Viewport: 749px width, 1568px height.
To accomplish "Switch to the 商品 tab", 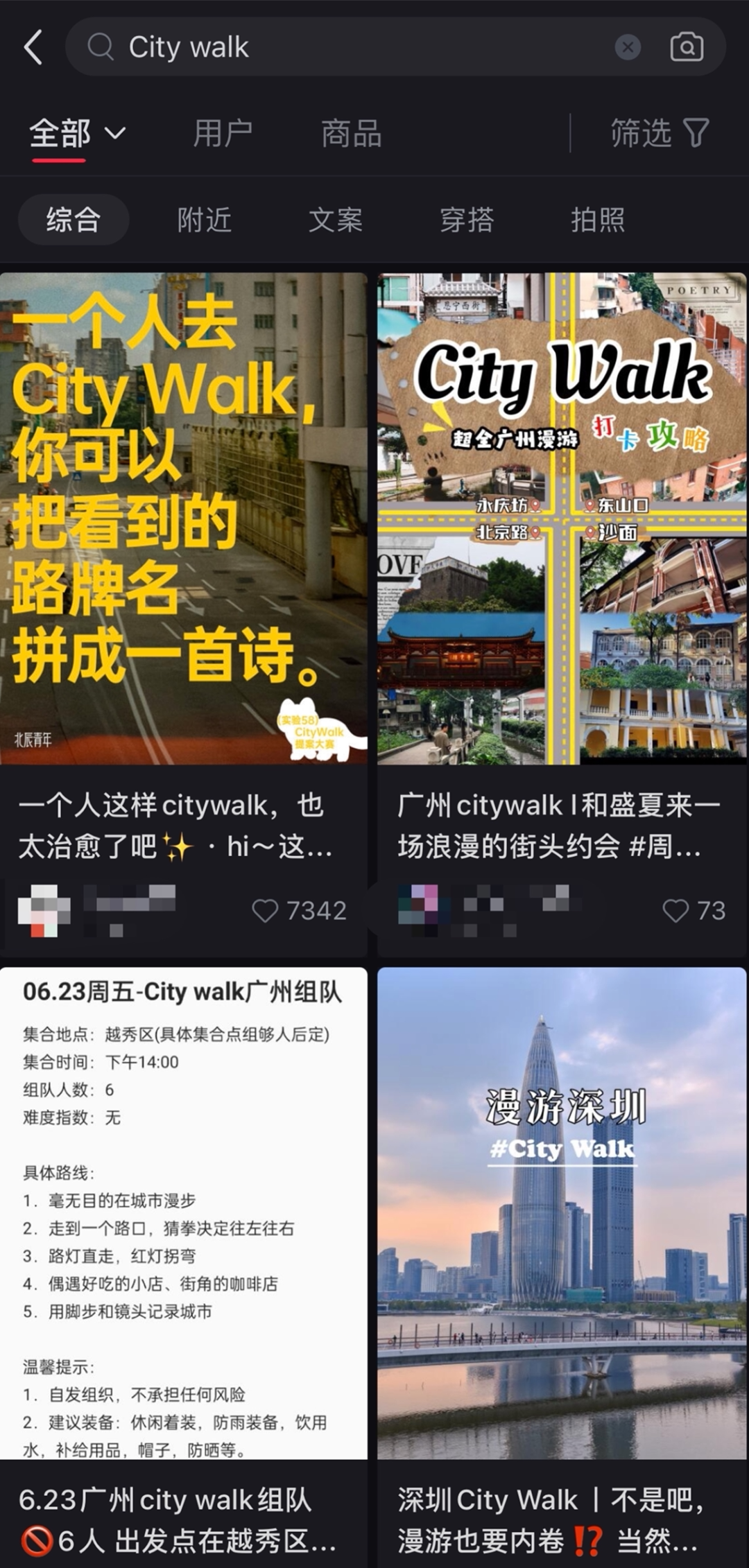I will click(x=350, y=134).
